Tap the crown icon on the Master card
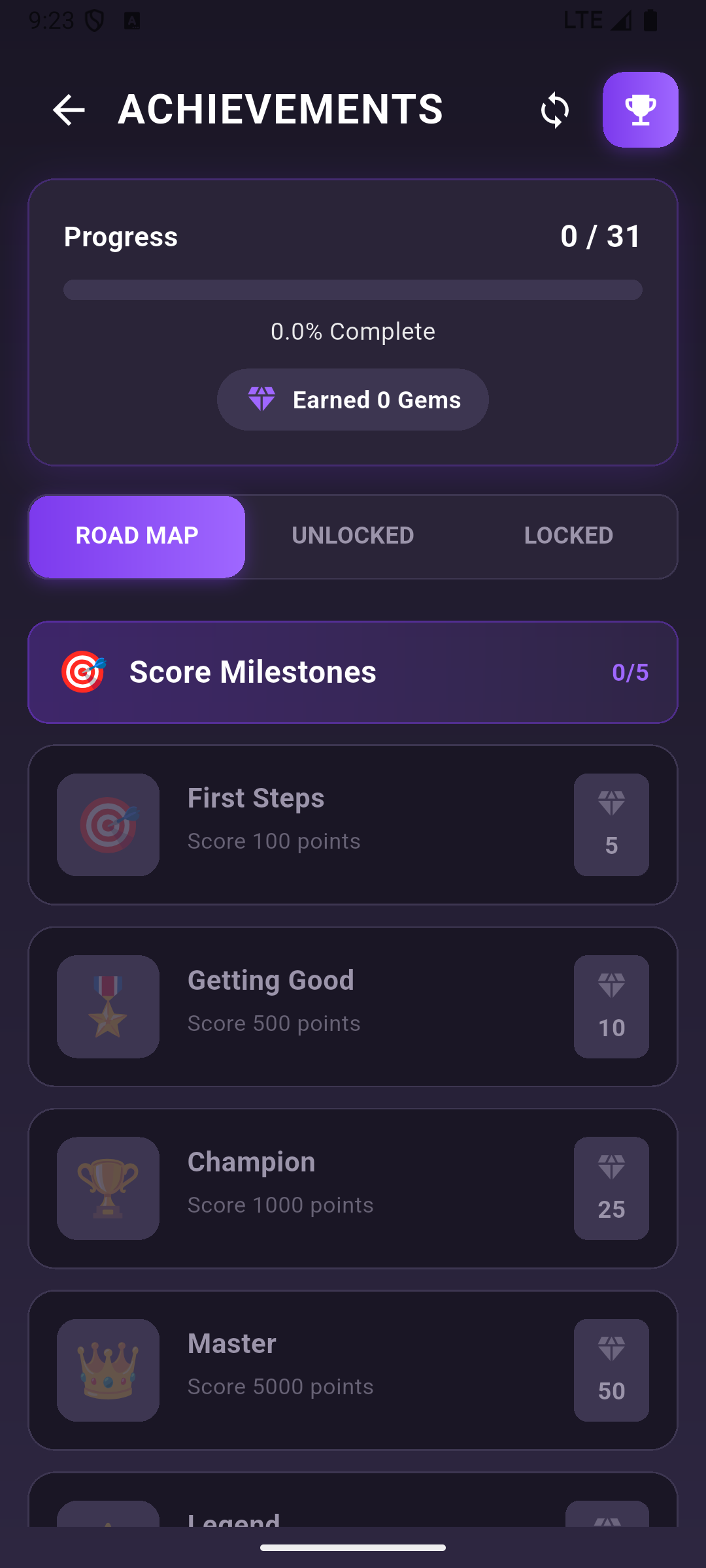The height and width of the screenshot is (1568, 706). pos(108,1369)
